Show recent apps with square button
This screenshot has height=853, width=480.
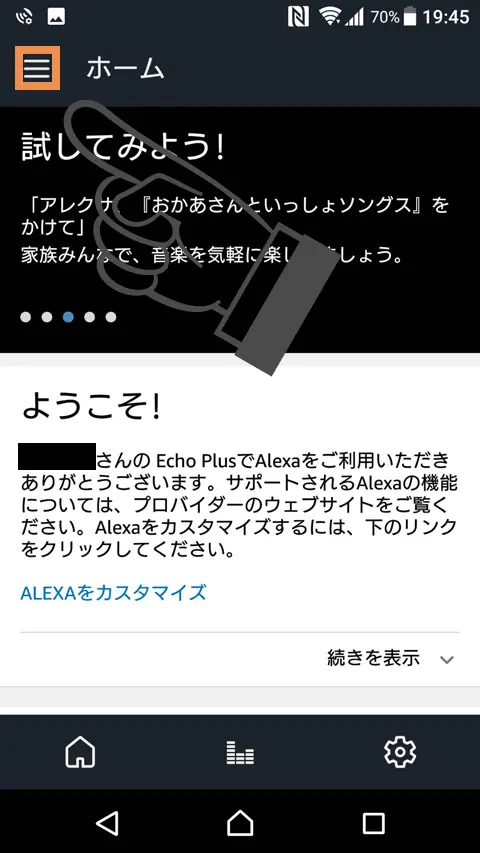tap(373, 823)
